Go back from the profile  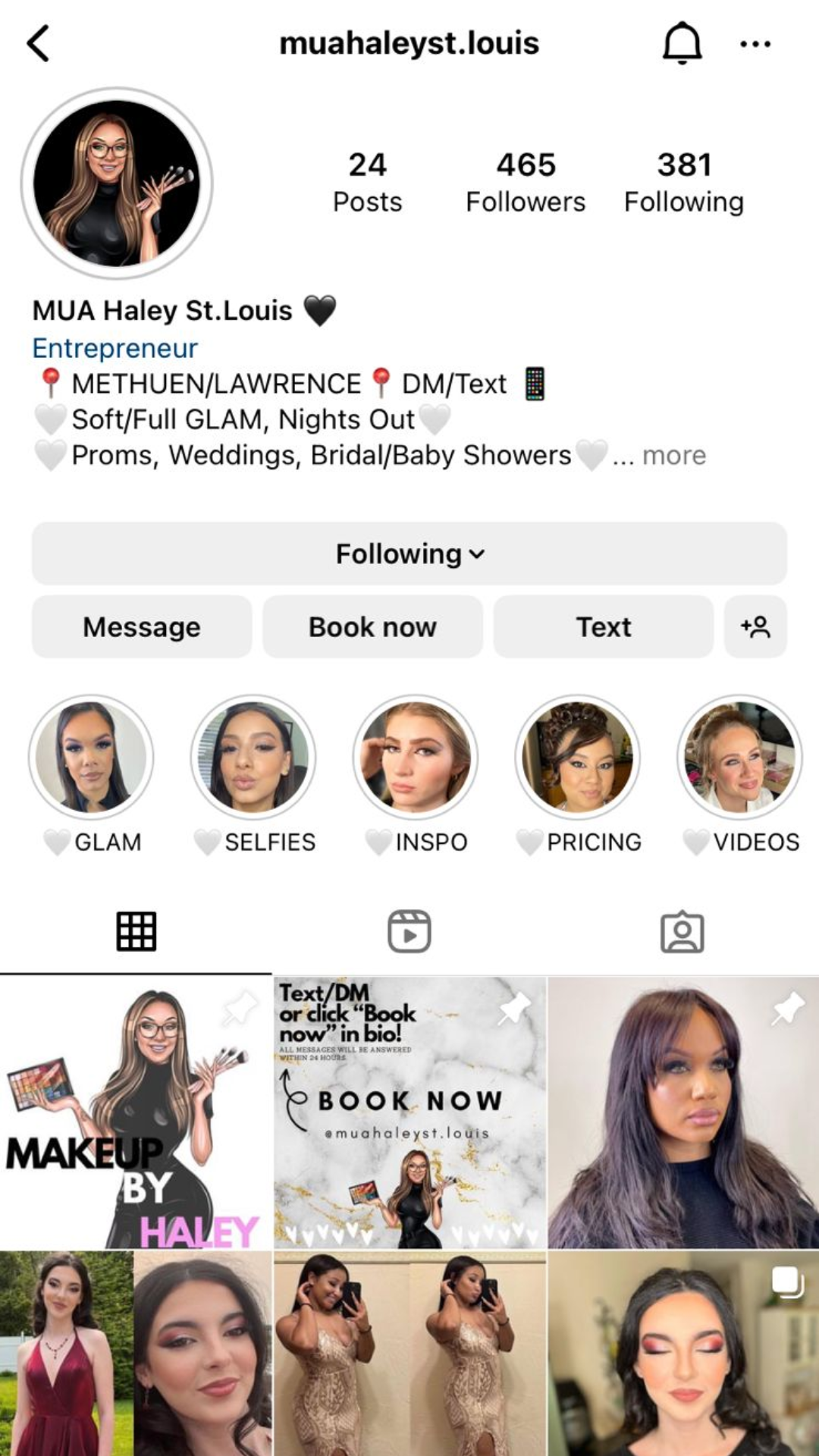click(38, 43)
